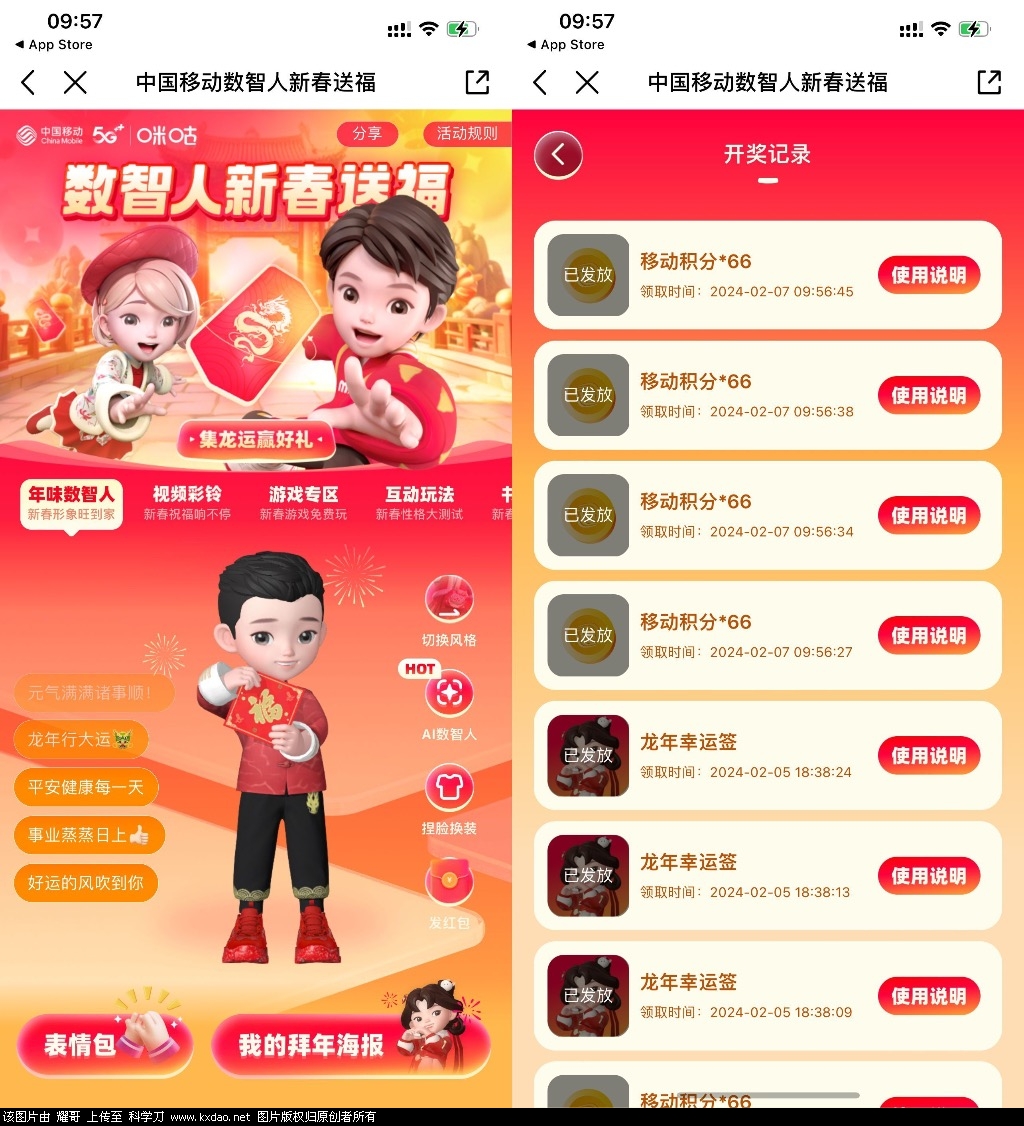1024x1126 pixels.
Task: Choose the 龙年行大运 greeting chip
Action: 81,740
